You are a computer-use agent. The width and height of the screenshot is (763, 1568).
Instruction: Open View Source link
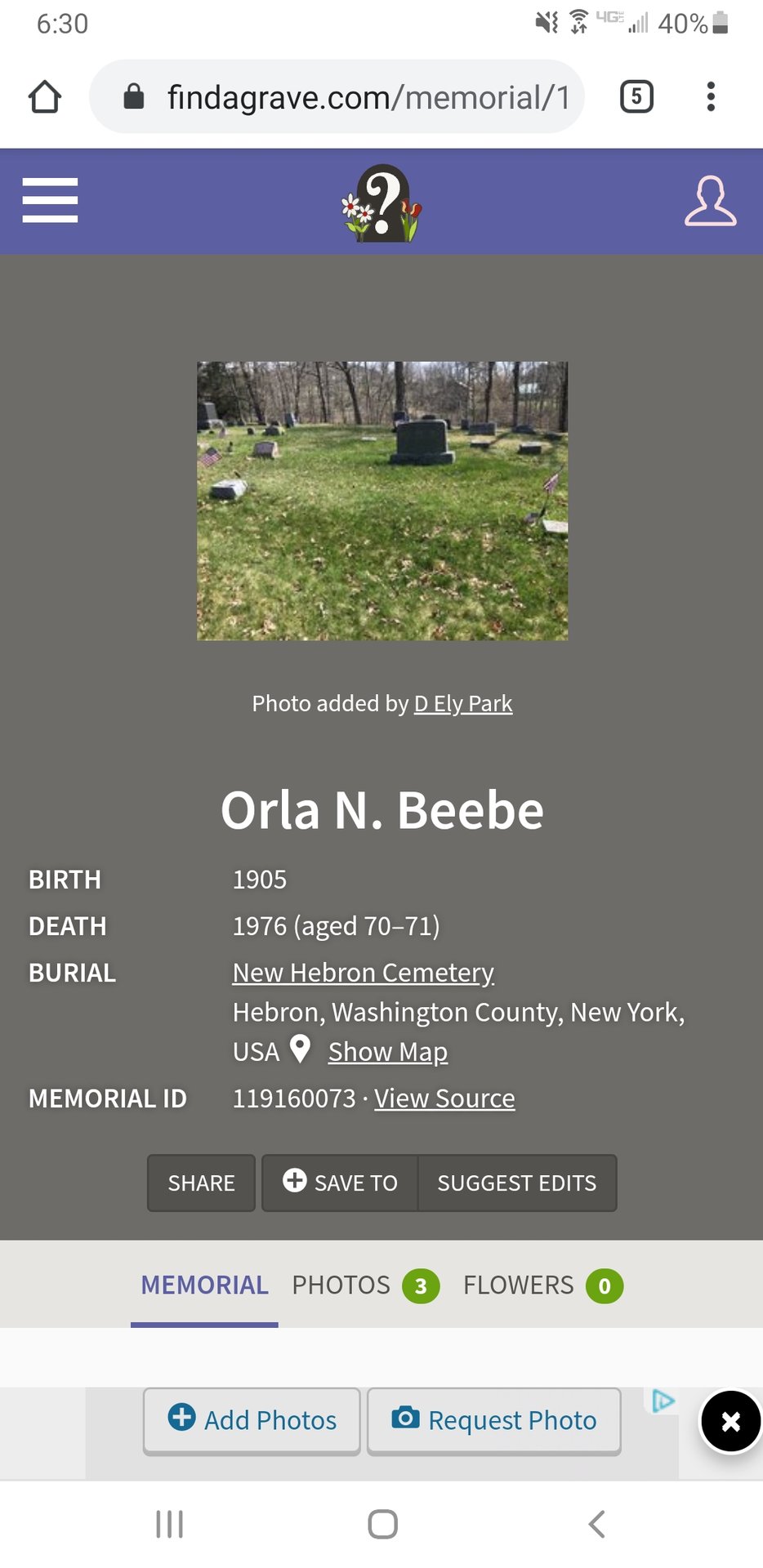click(x=444, y=1099)
